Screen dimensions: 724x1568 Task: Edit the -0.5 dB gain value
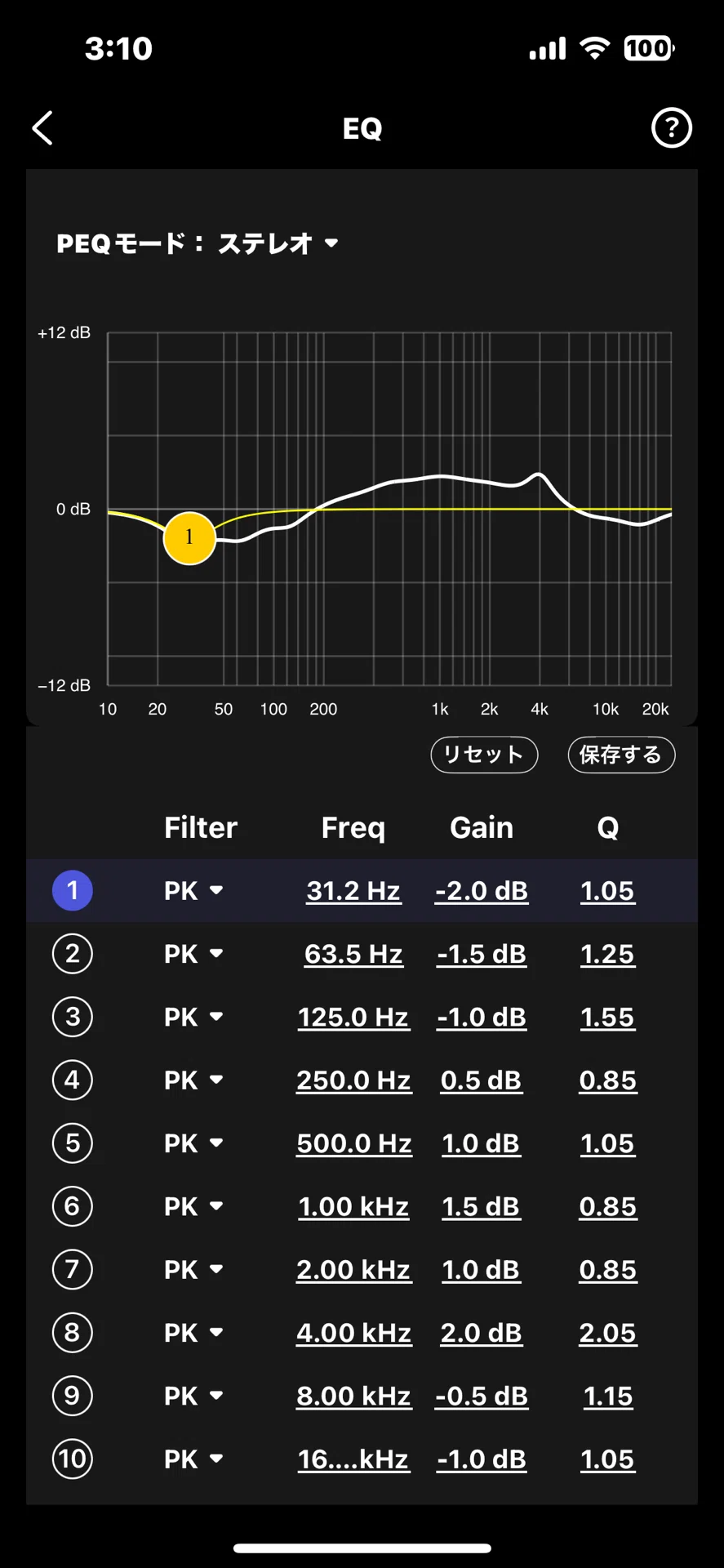click(x=482, y=1396)
